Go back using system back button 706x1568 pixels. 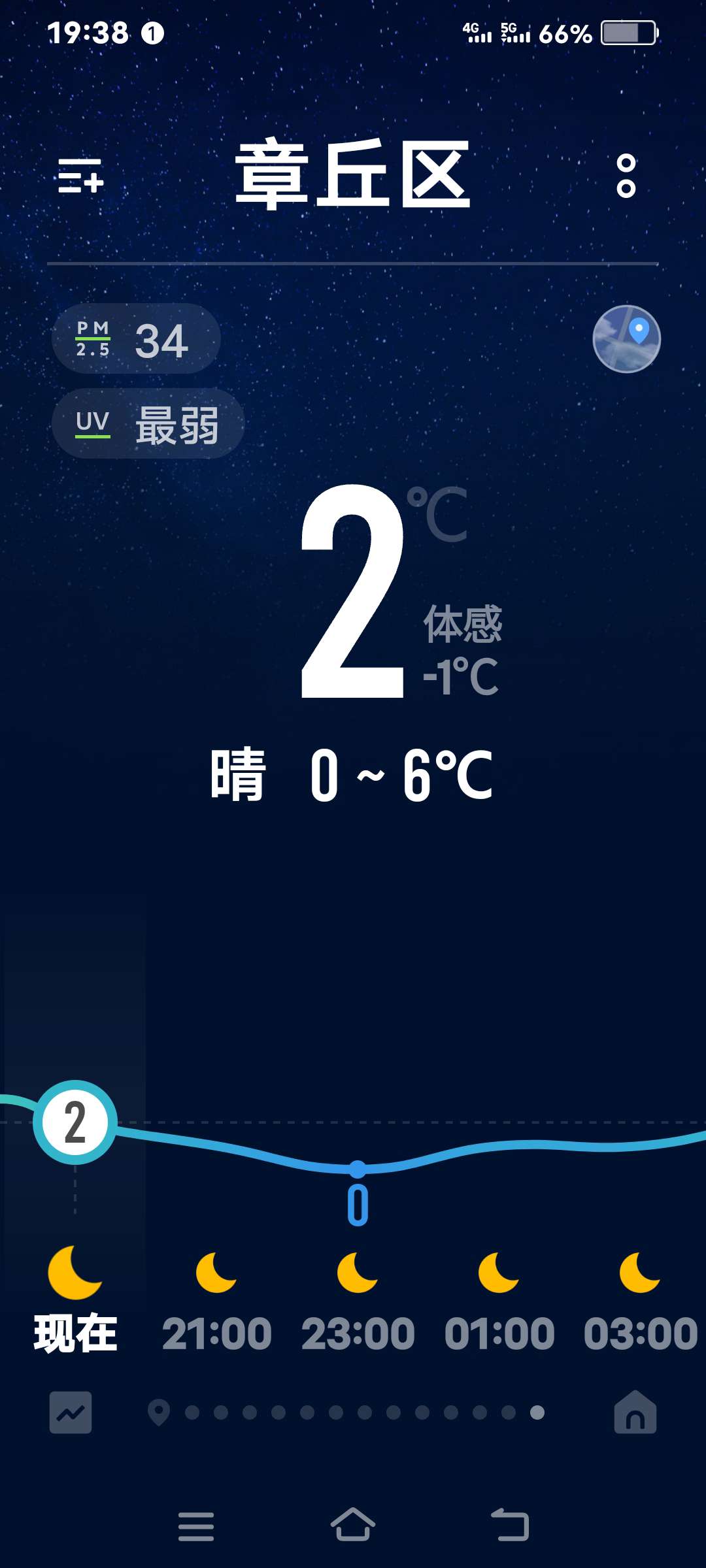[510, 1526]
